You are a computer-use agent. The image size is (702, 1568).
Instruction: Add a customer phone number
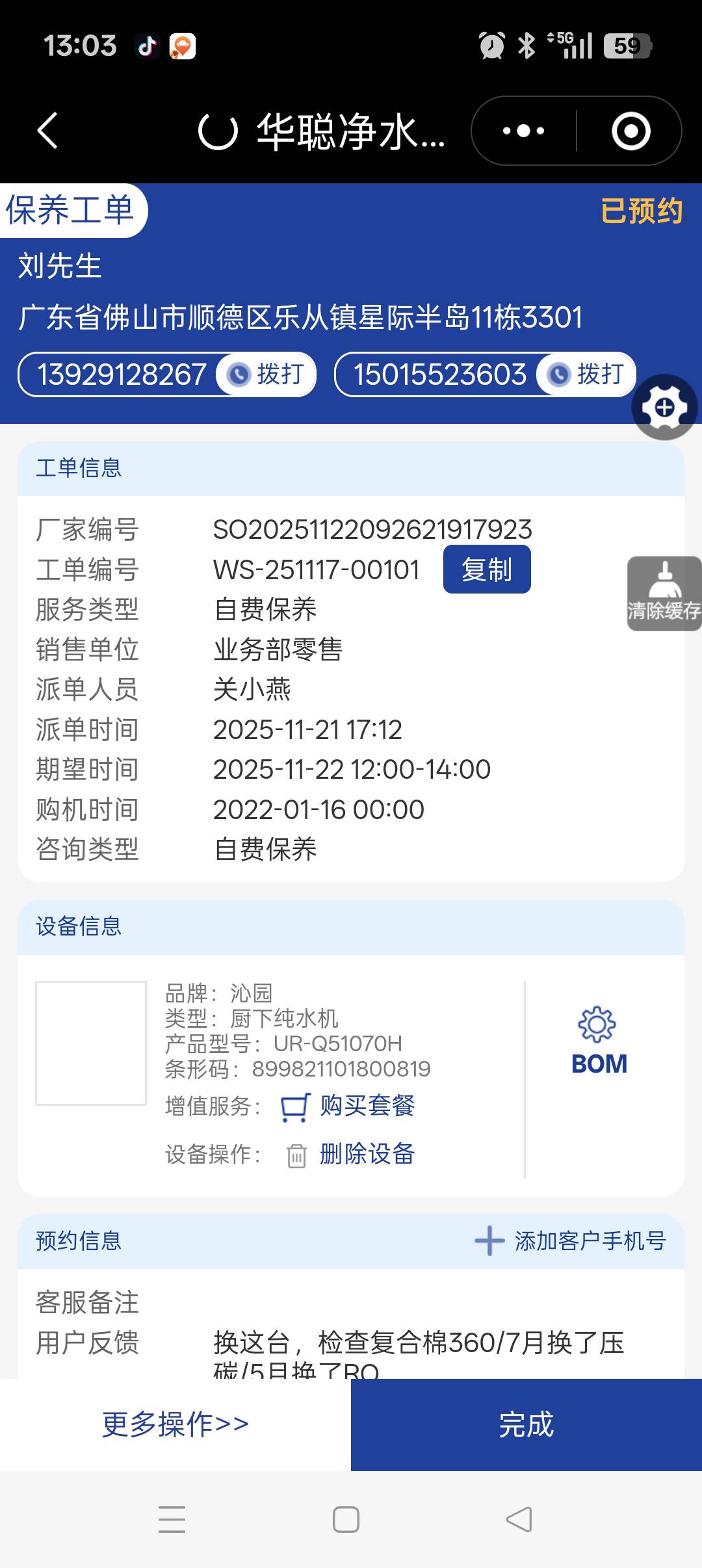[571, 1241]
